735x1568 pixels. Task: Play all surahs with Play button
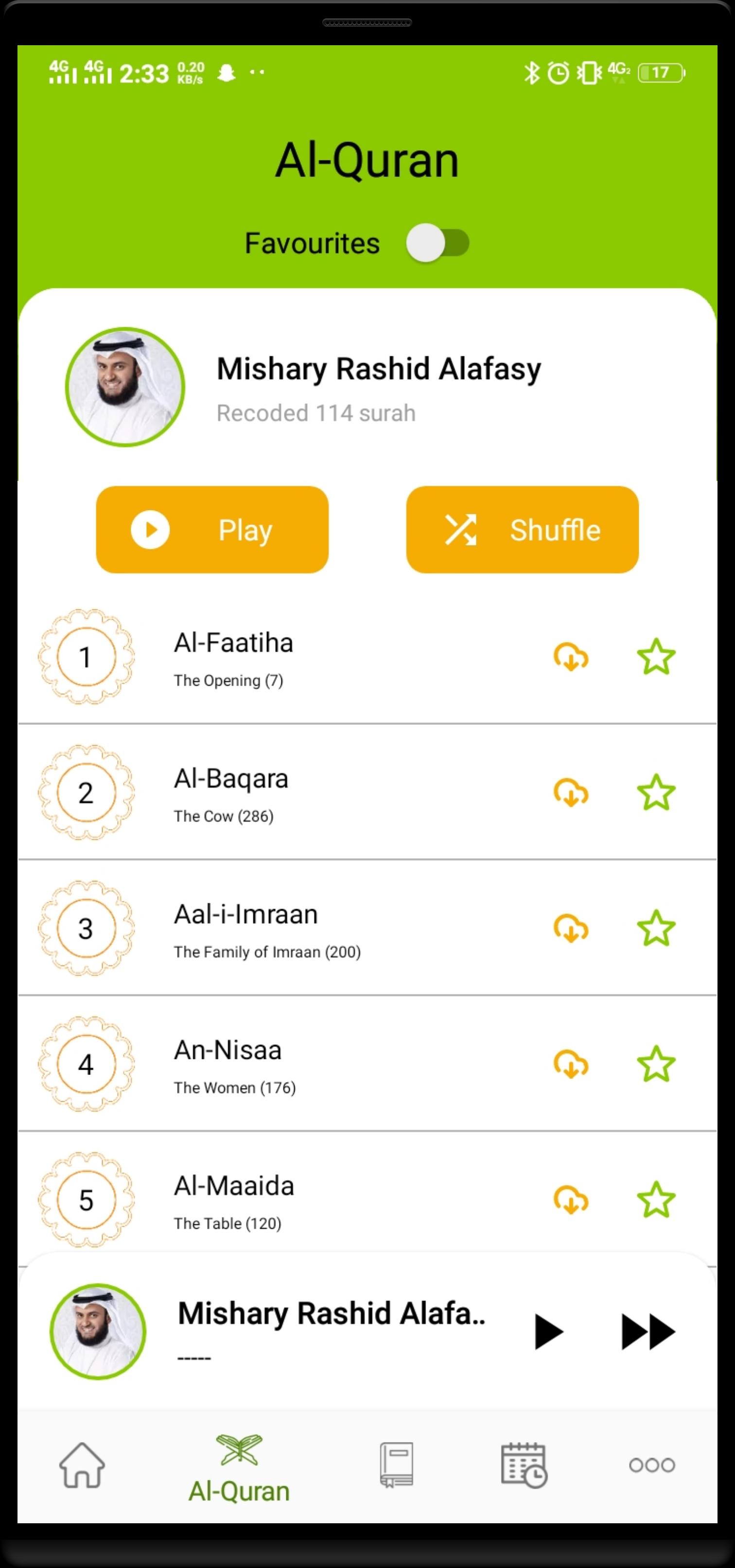[212, 529]
